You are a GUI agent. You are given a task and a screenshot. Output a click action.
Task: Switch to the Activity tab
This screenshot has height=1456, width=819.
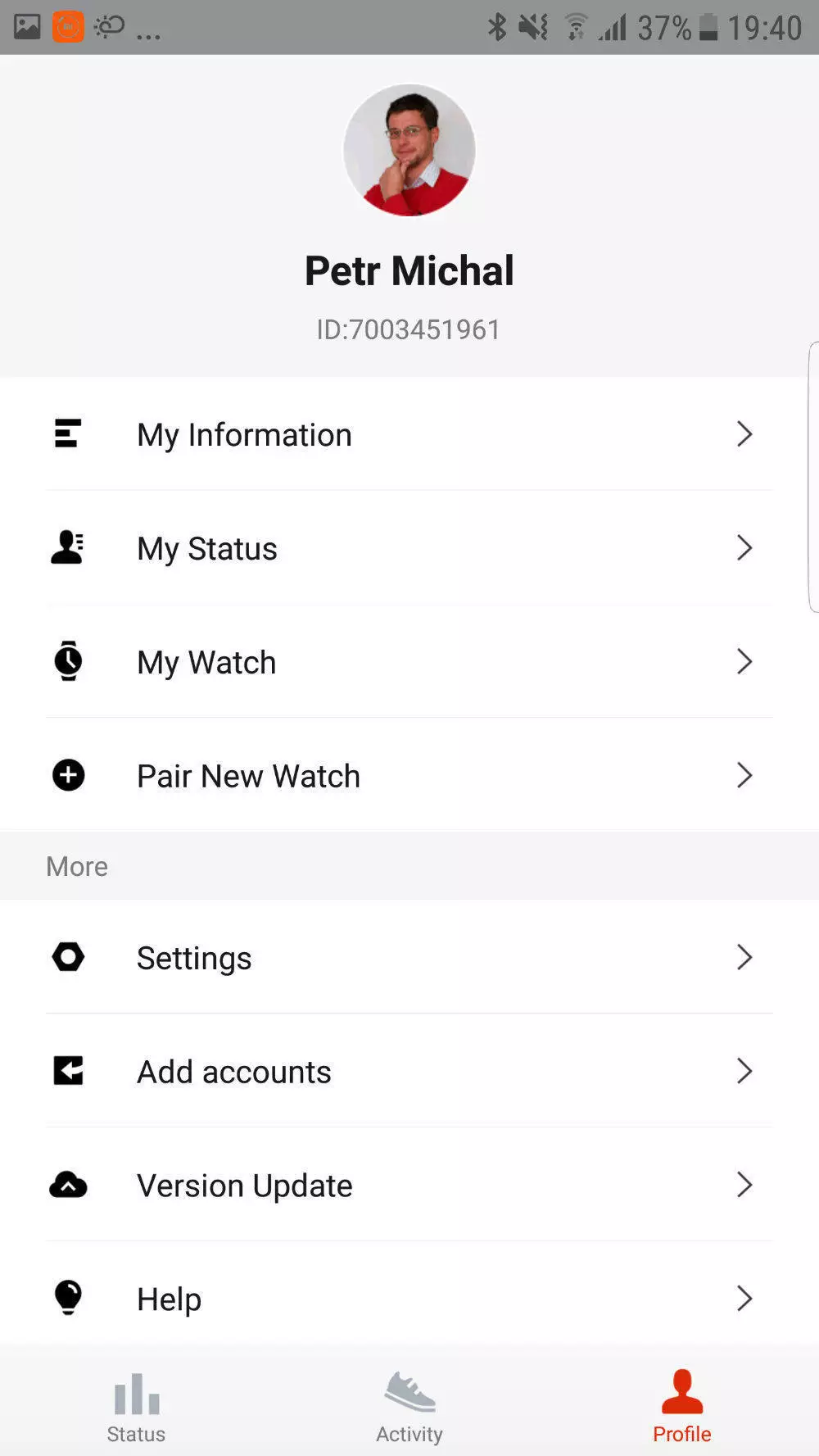409,1408
